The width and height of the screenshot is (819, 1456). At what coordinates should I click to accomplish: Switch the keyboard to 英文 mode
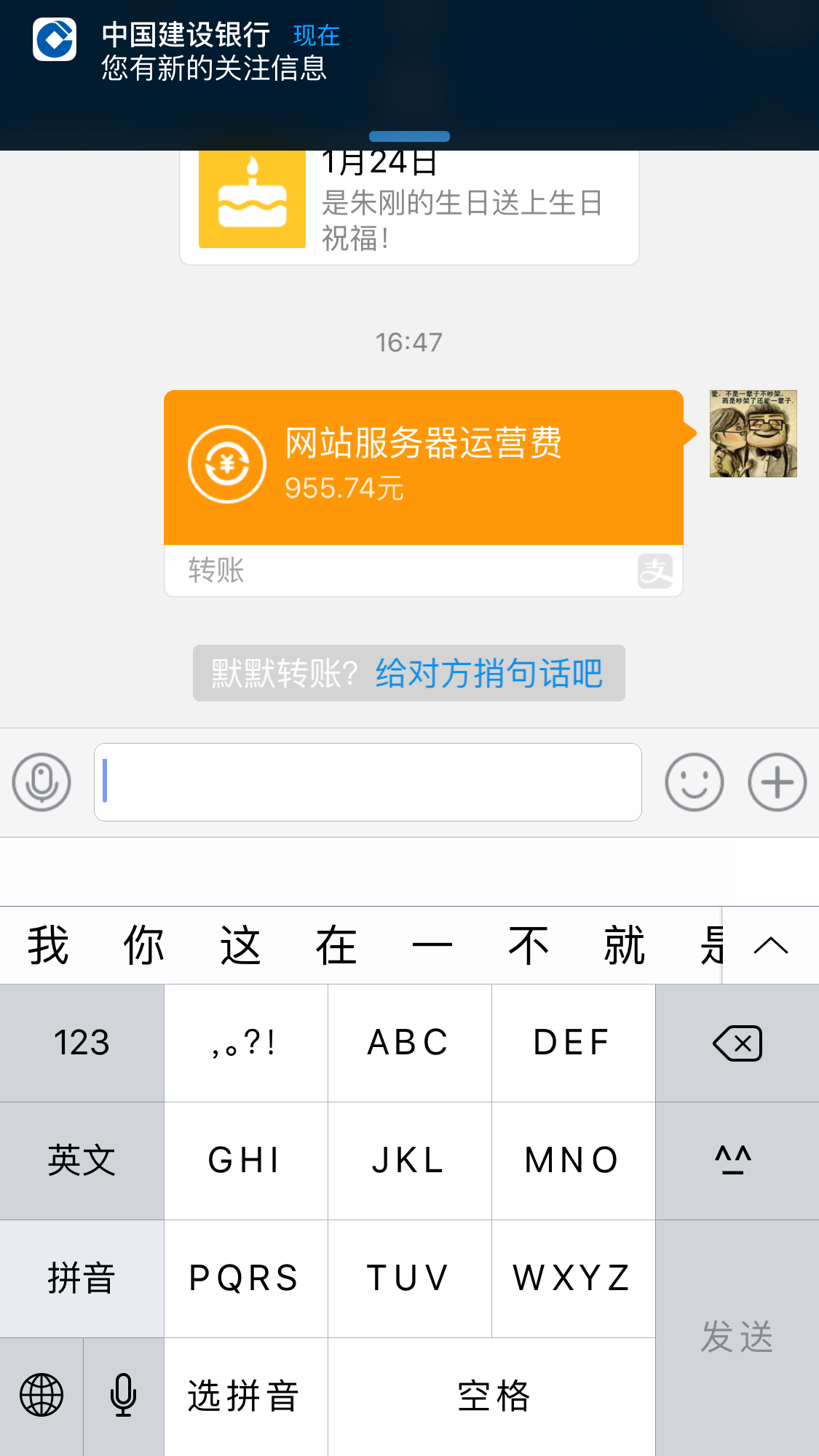pos(82,1161)
